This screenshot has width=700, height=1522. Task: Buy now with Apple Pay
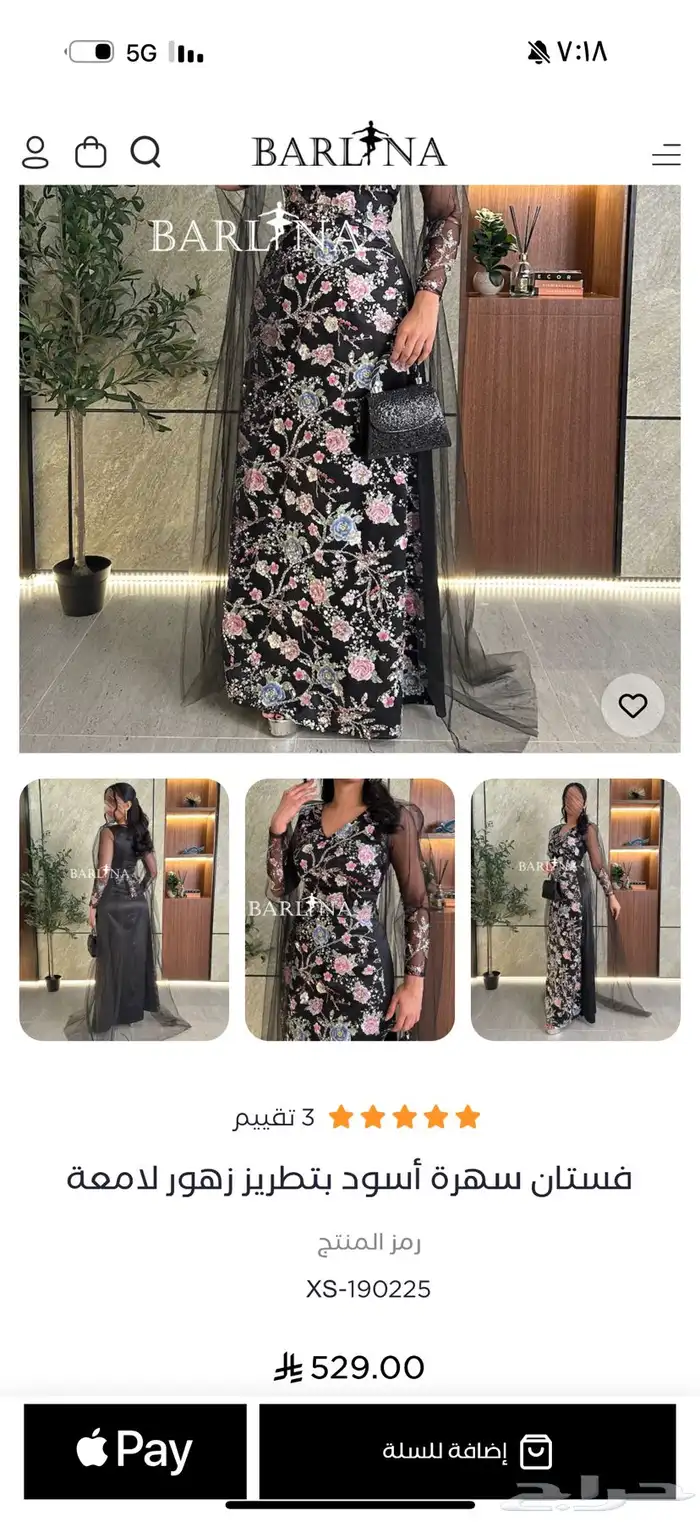(x=135, y=1451)
